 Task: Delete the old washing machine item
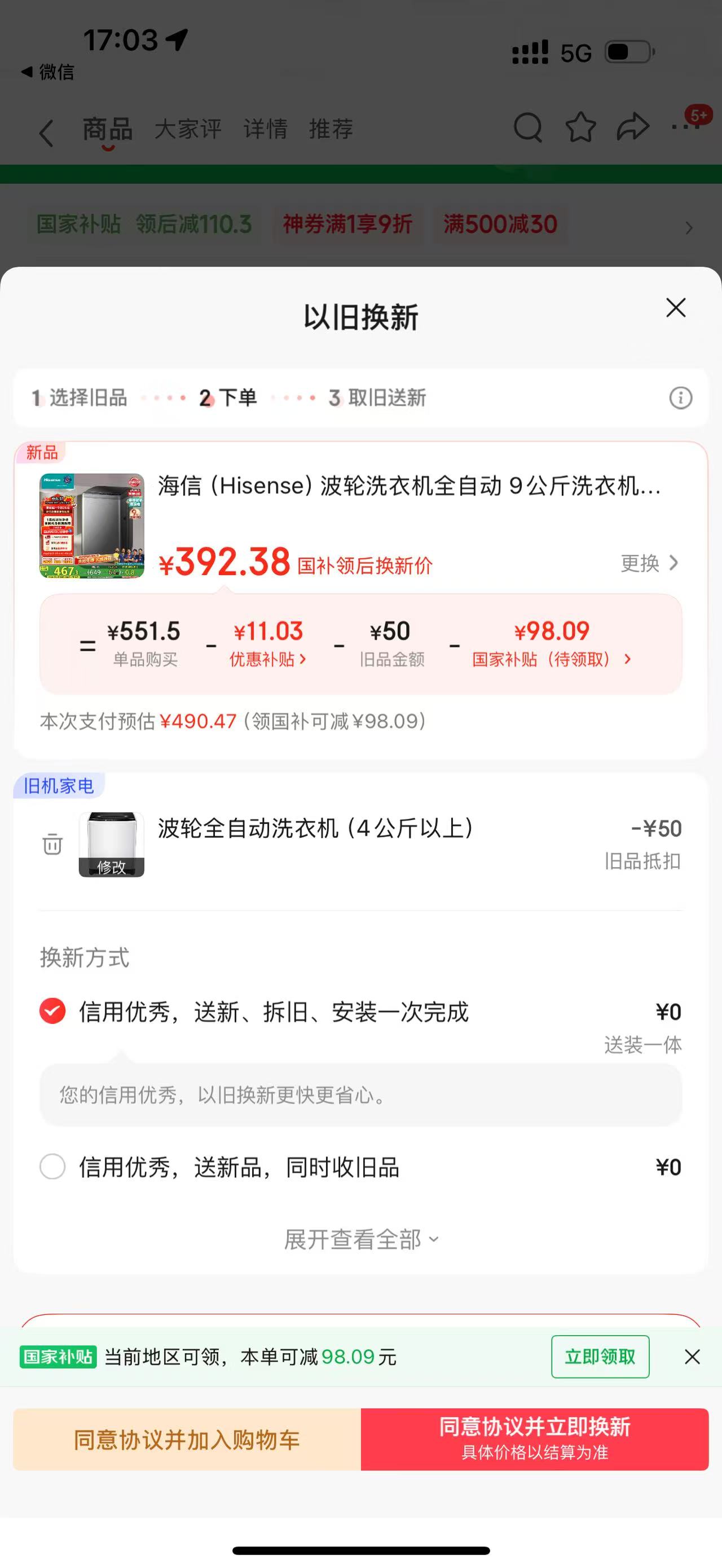pyautogui.click(x=52, y=844)
